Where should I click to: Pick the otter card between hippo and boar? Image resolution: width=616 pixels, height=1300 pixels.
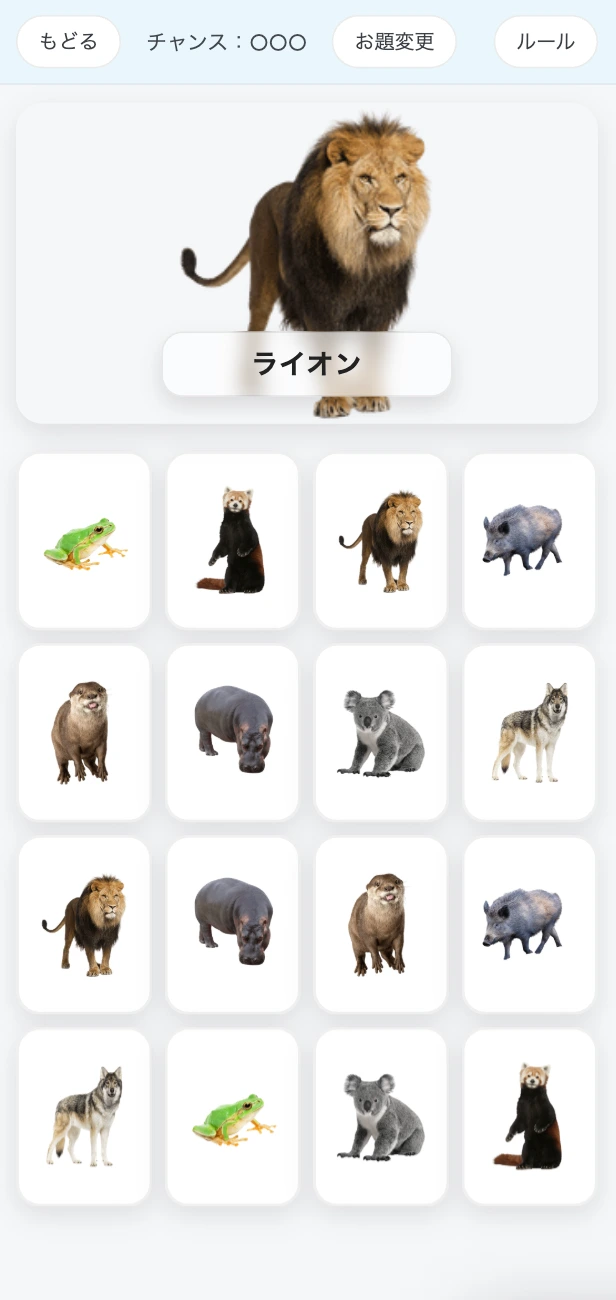tap(381, 925)
